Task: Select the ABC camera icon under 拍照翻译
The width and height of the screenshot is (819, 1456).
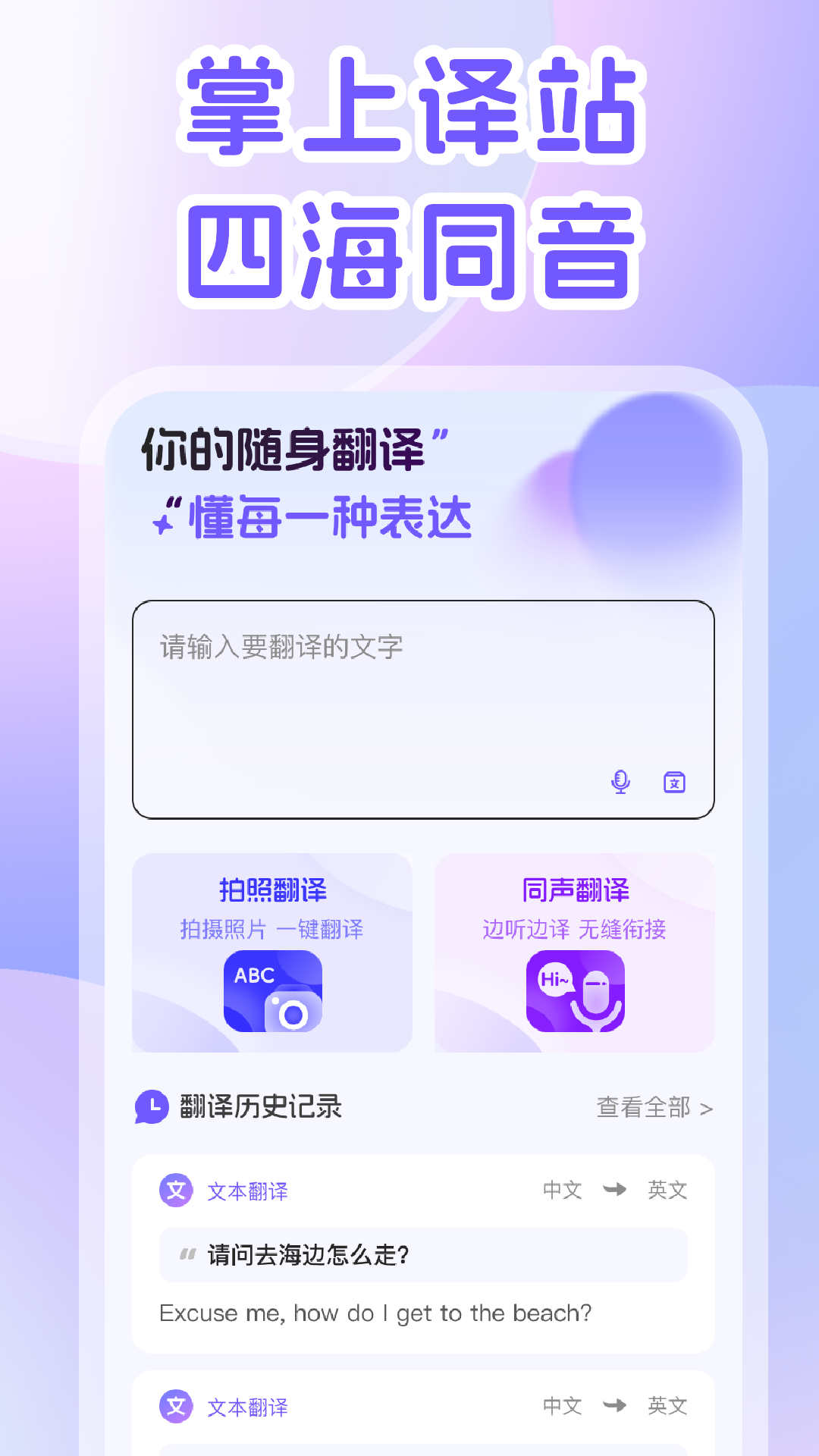Action: (271, 990)
